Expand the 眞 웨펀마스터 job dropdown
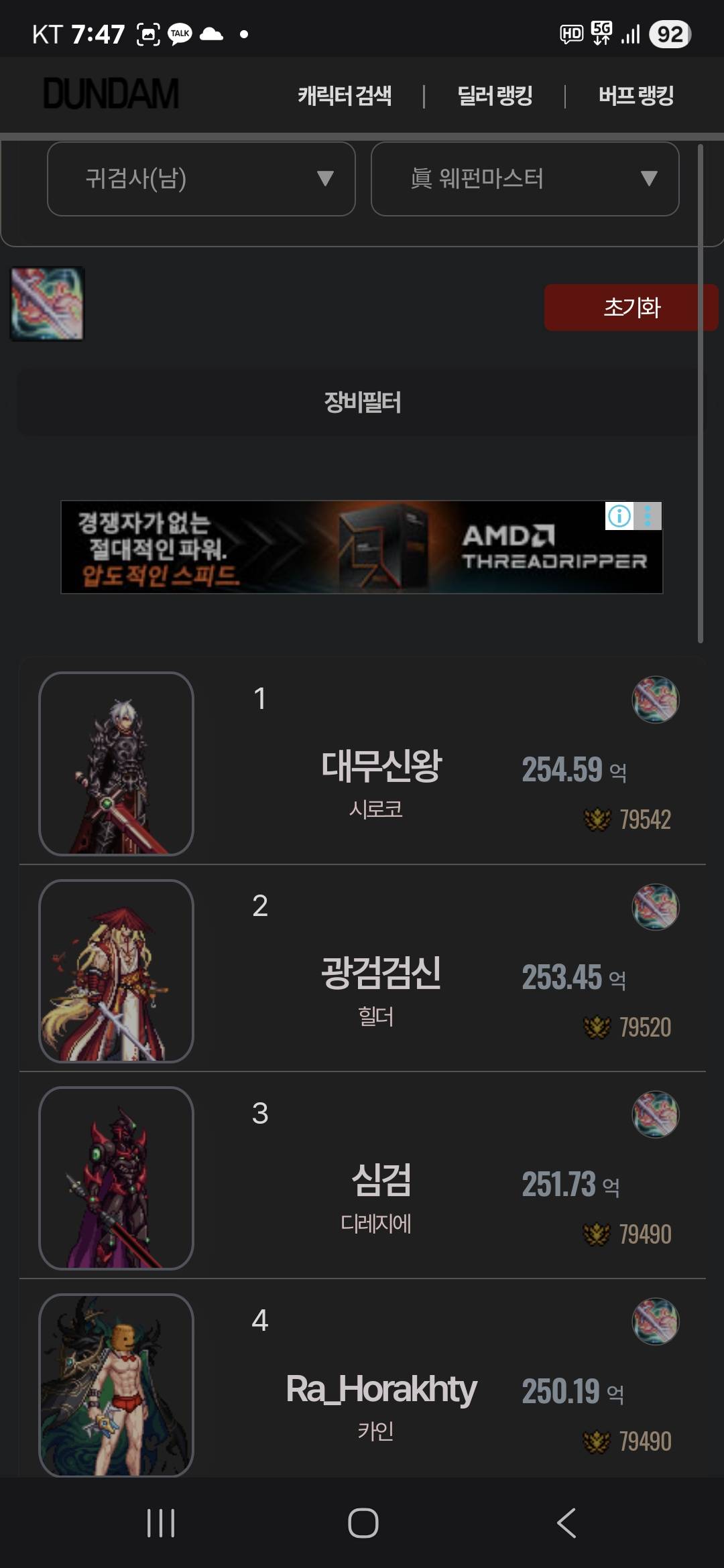Image resolution: width=724 pixels, height=1568 pixels. [x=525, y=178]
